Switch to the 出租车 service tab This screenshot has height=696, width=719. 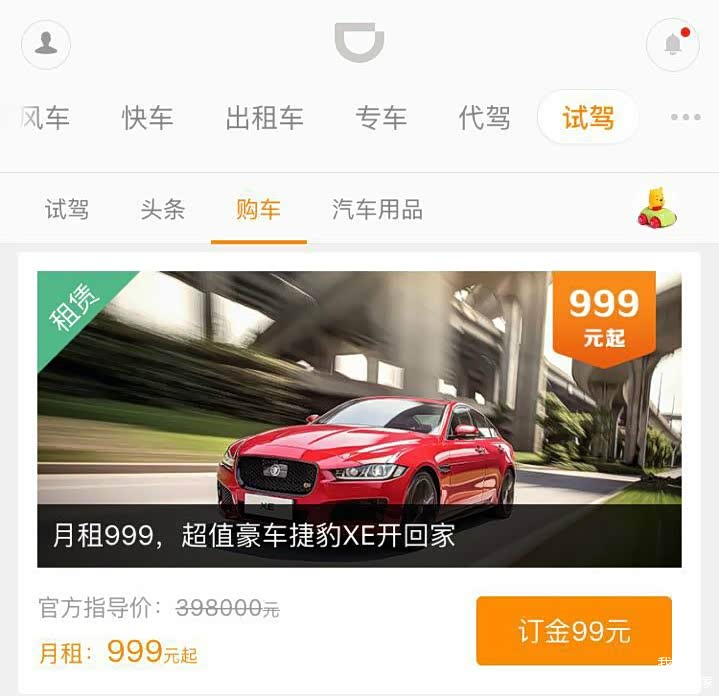pos(264,118)
